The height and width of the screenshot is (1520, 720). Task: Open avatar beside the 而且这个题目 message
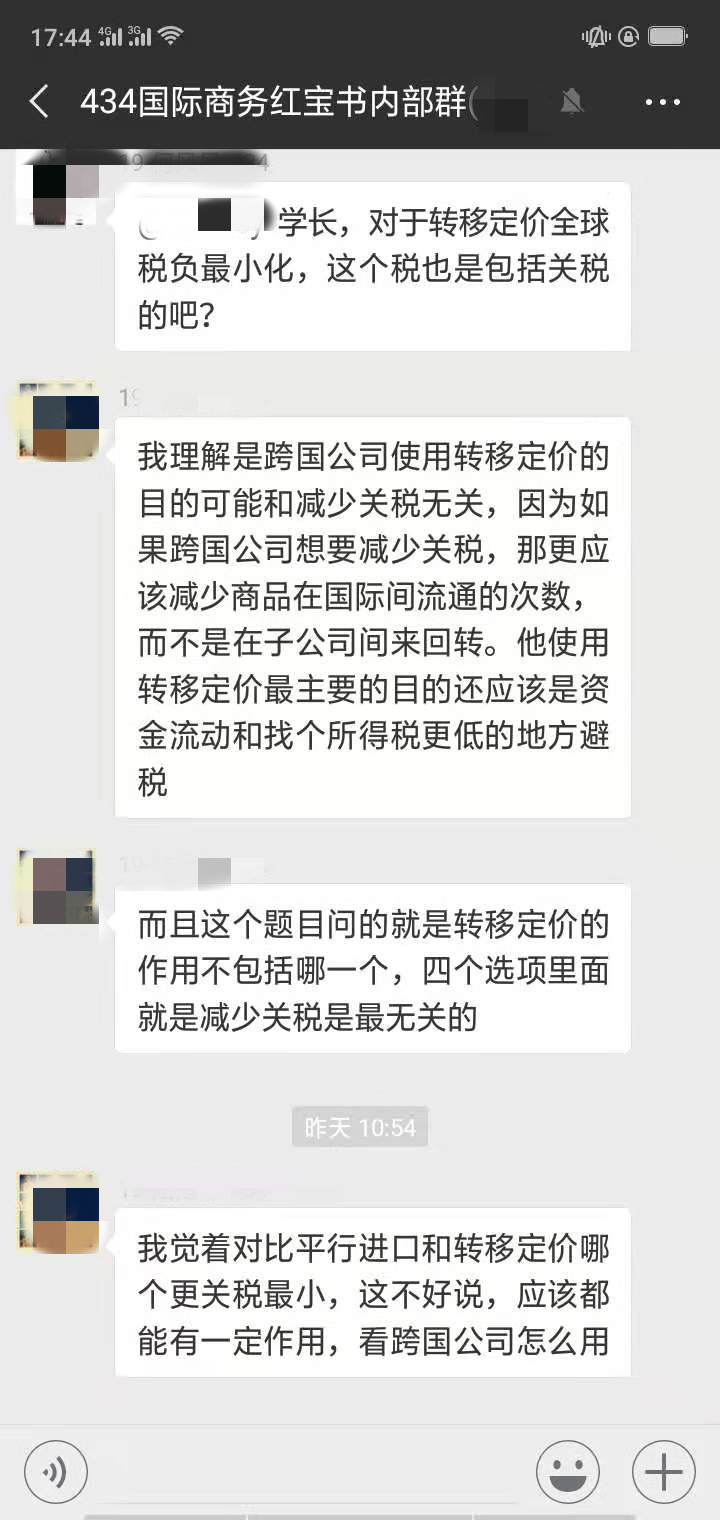point(57,889)
